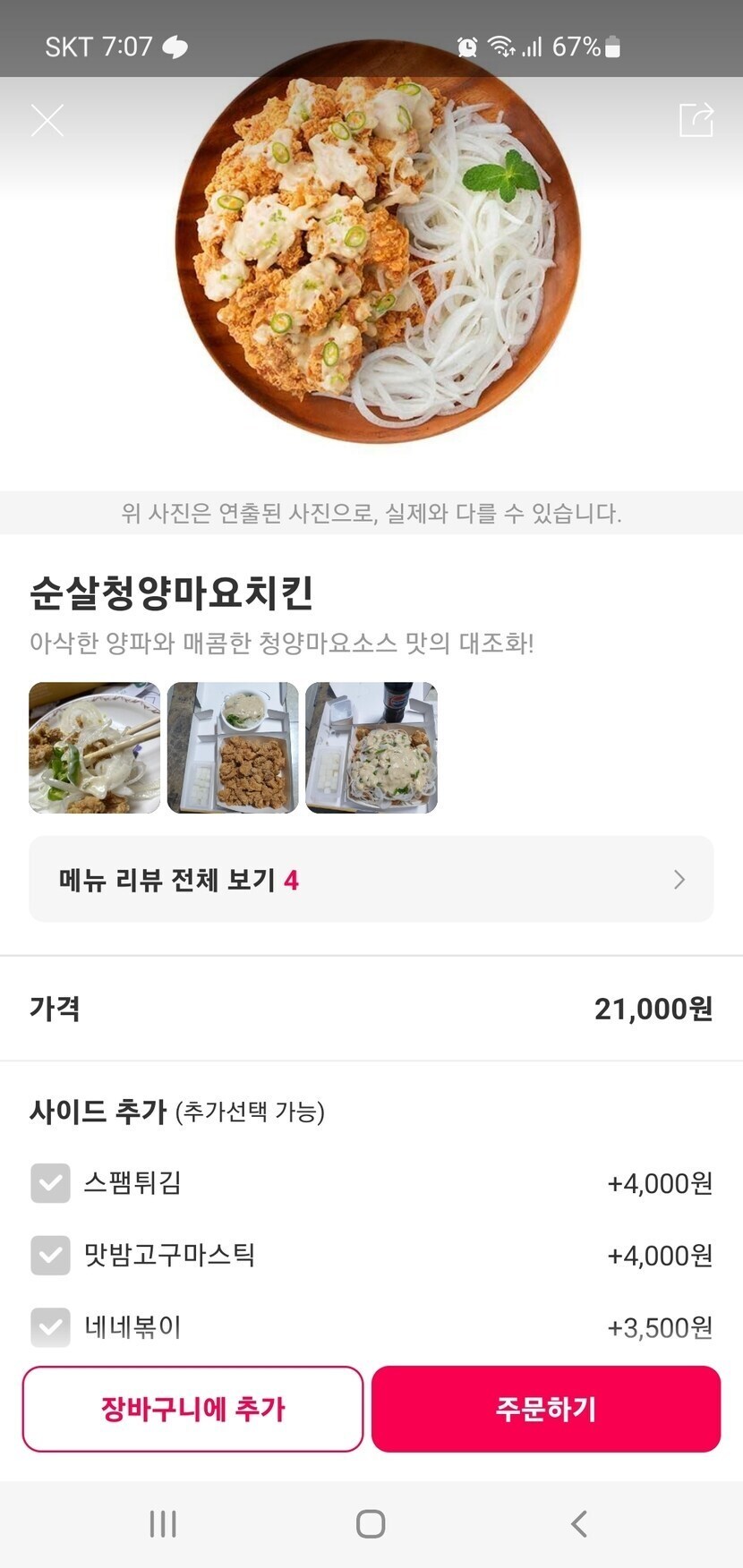
Task: Share this chicken menu item
Action: click(696, 120)
